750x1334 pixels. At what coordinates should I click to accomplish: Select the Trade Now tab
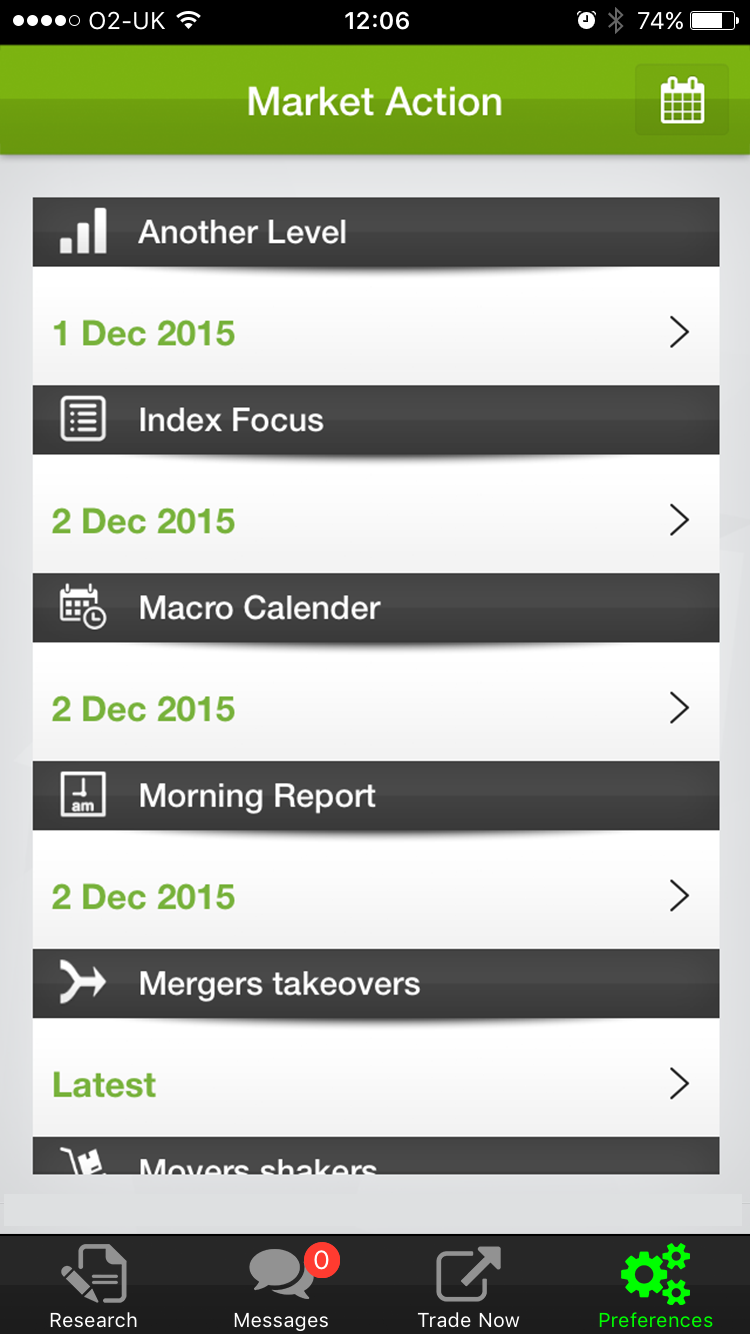pos(468,1286)
